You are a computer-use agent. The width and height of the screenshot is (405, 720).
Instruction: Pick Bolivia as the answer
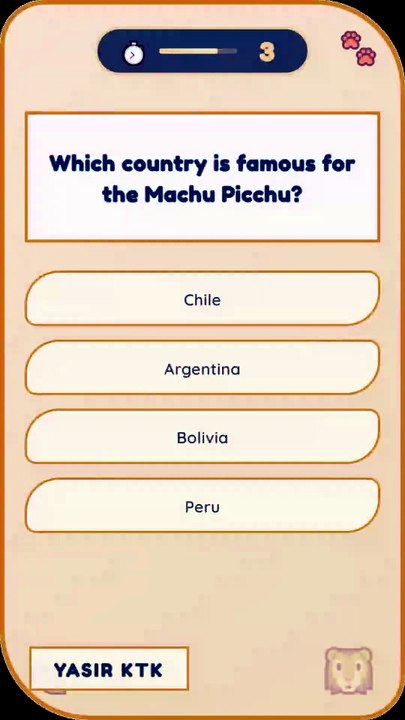(202, 436)
